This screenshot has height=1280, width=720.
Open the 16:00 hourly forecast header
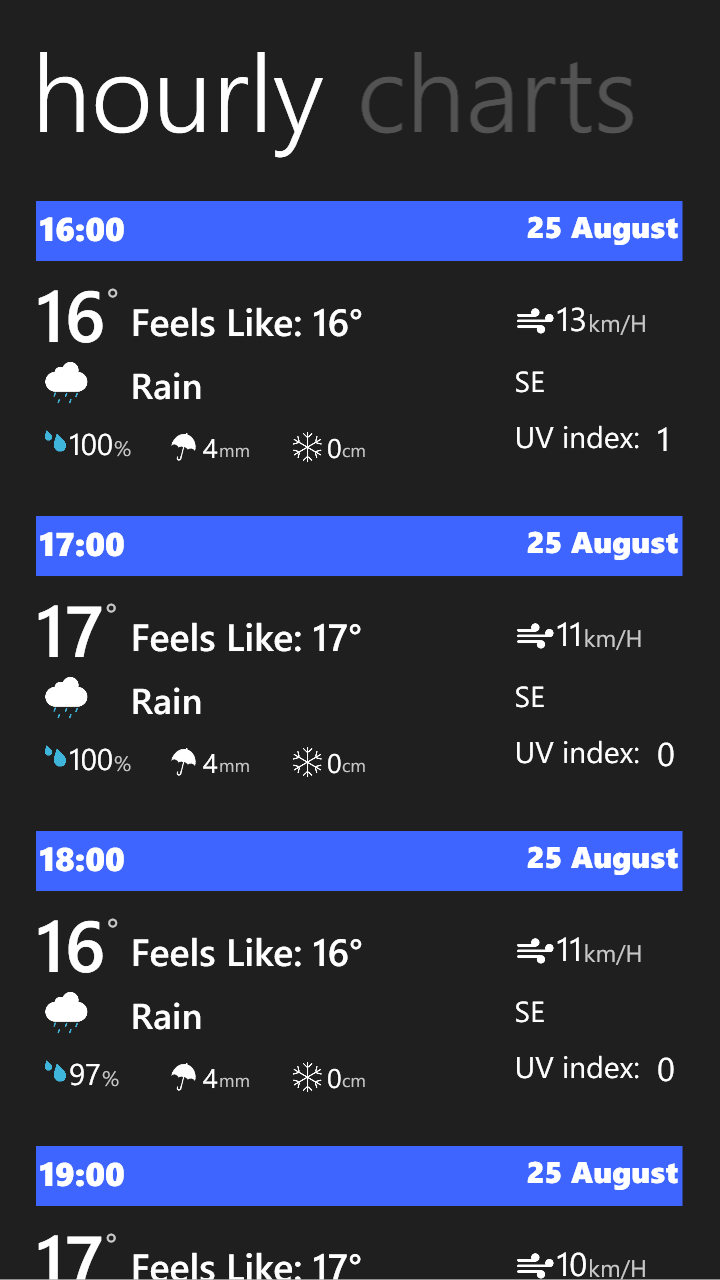[359, 230]
